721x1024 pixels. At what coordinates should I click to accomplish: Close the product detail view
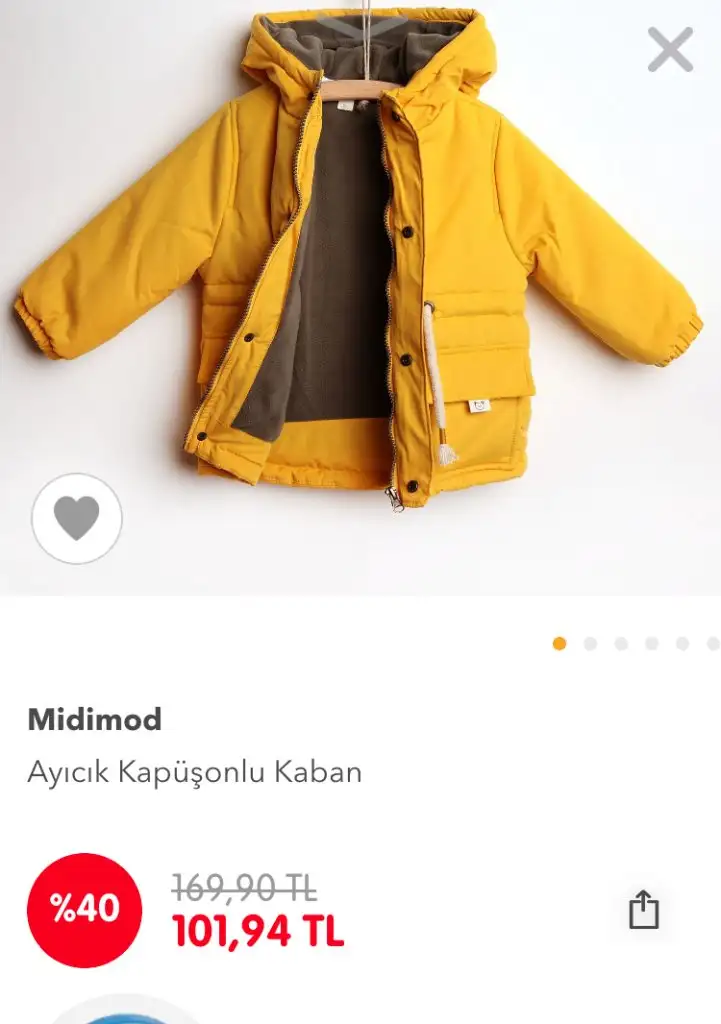tap(669, 49)
